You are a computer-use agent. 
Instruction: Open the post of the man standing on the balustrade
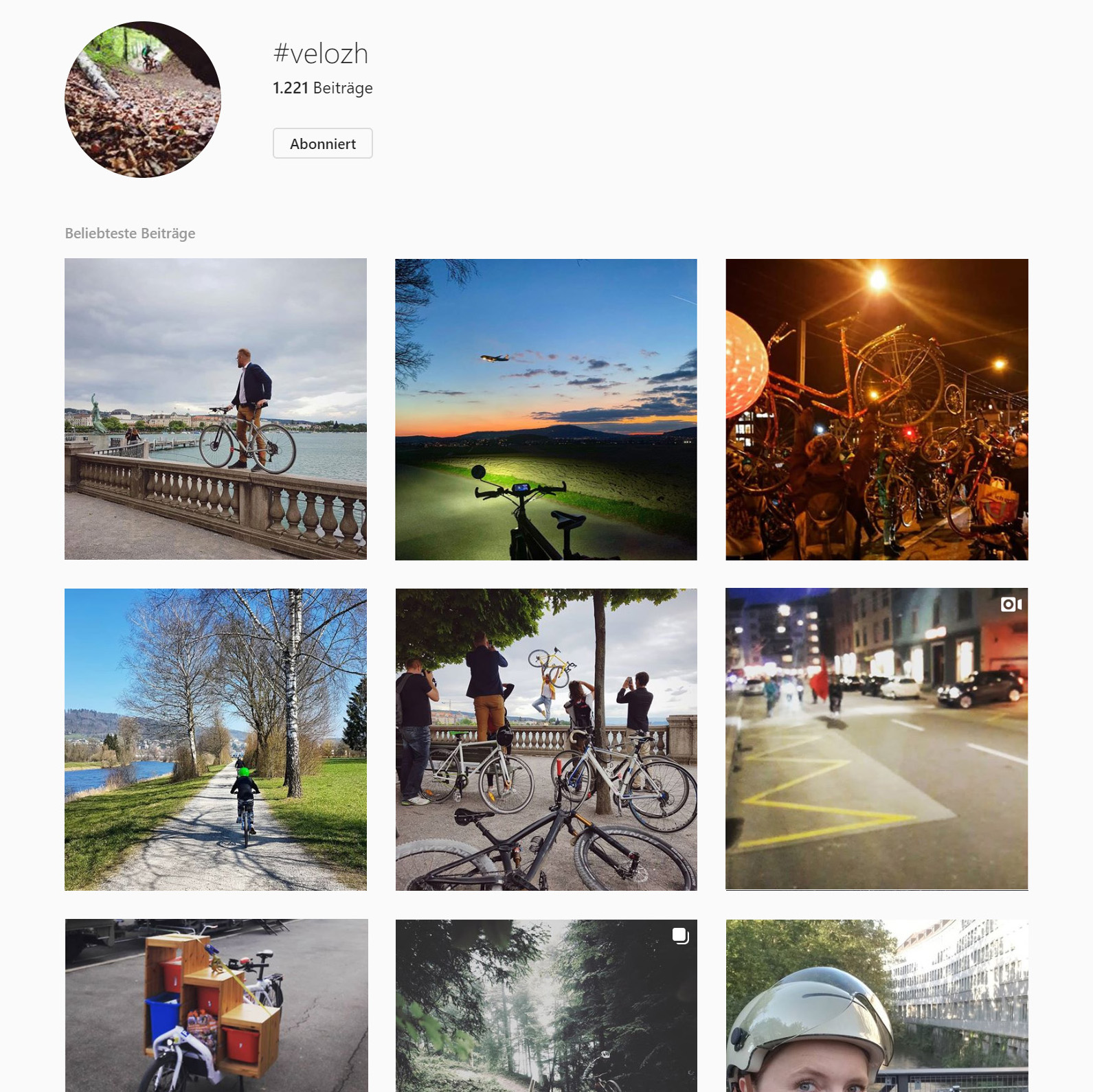point(216,409)
